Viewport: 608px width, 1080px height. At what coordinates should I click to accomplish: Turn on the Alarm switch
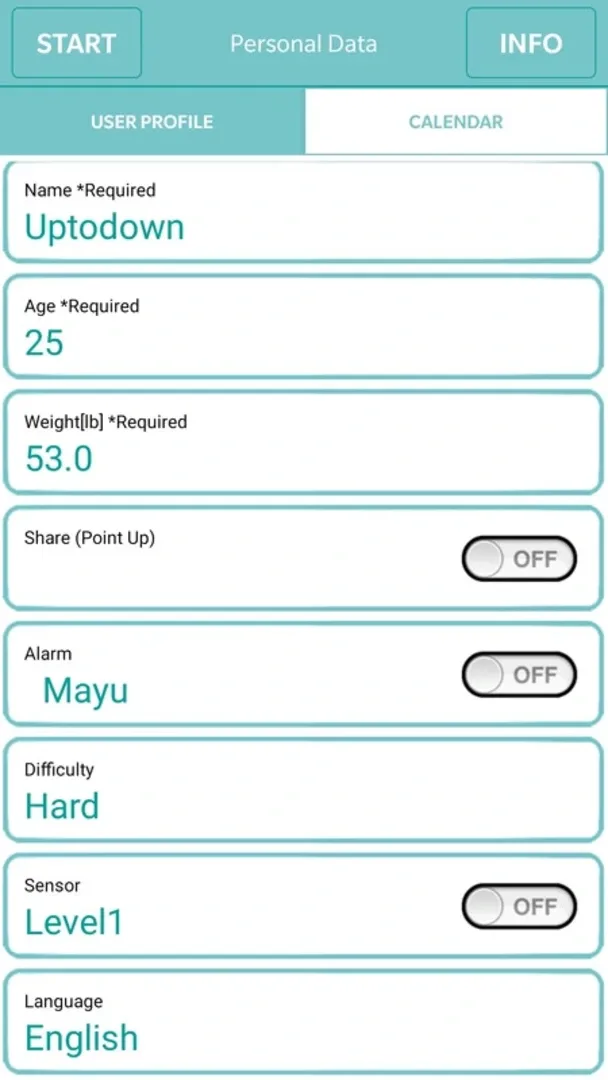point(519,675)
